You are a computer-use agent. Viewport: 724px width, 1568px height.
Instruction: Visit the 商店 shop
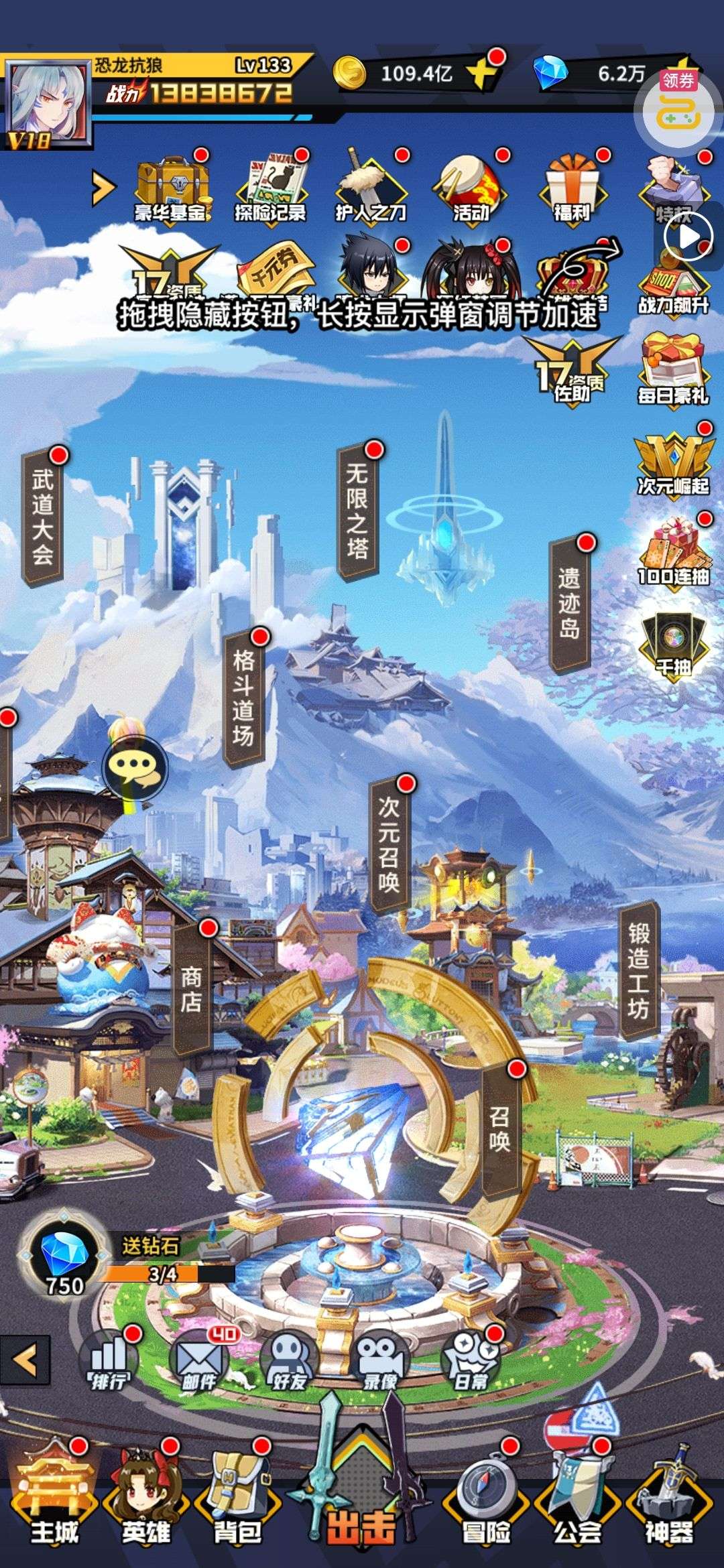pos(192,988)
